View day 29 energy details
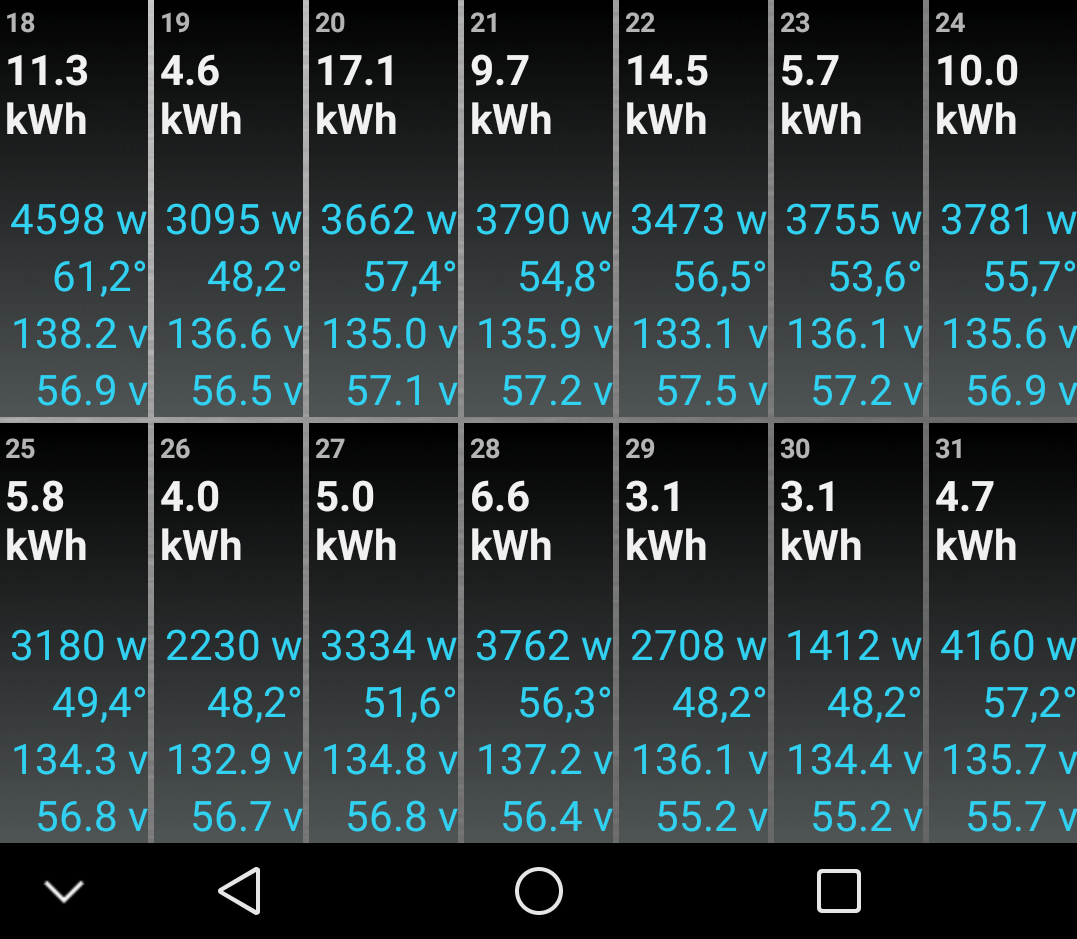Screen dimensions: 1077x939 point(694,632)
